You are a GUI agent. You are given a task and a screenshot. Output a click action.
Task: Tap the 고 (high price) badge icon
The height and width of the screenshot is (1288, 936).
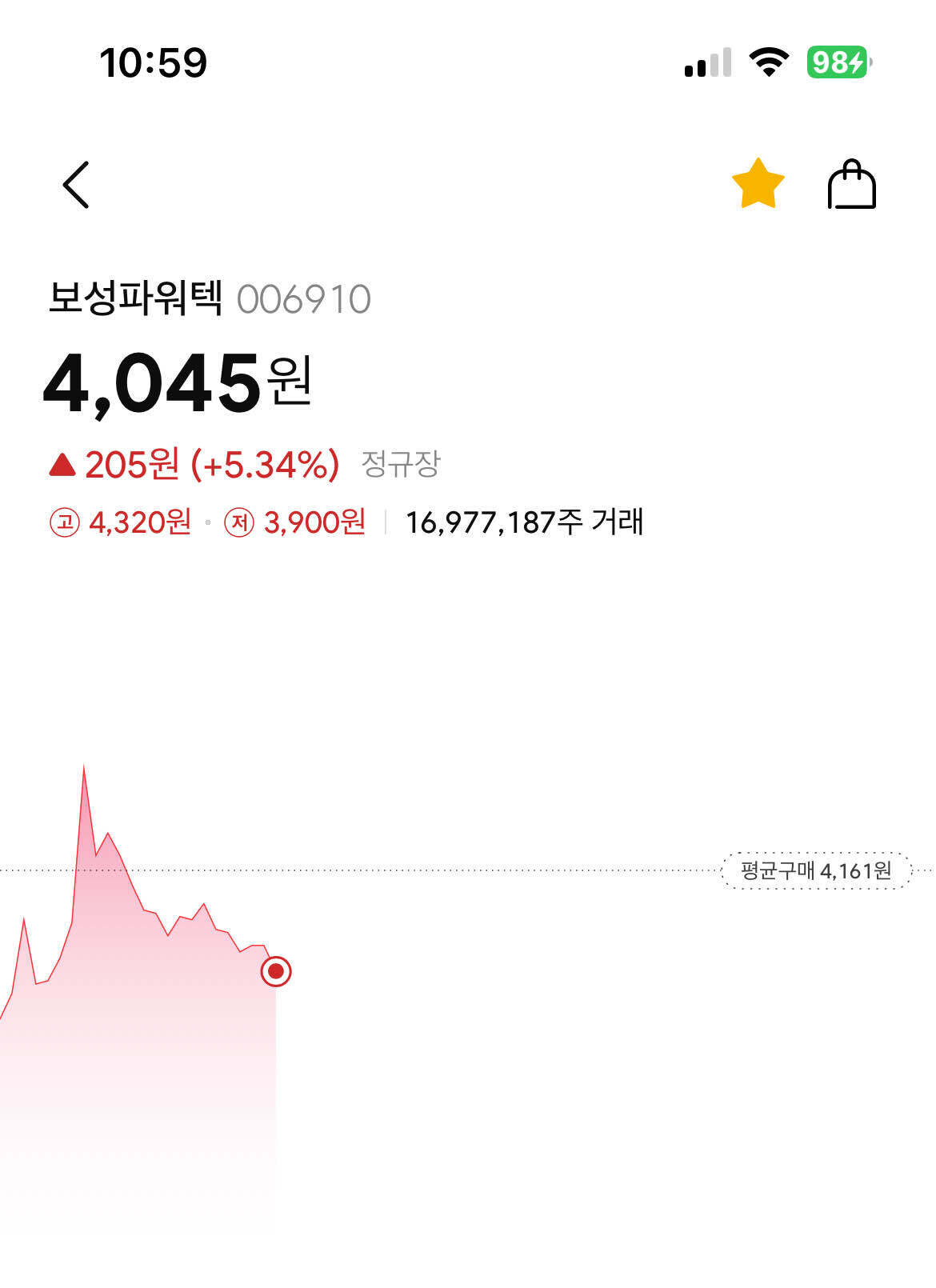[x=65, y=521]
